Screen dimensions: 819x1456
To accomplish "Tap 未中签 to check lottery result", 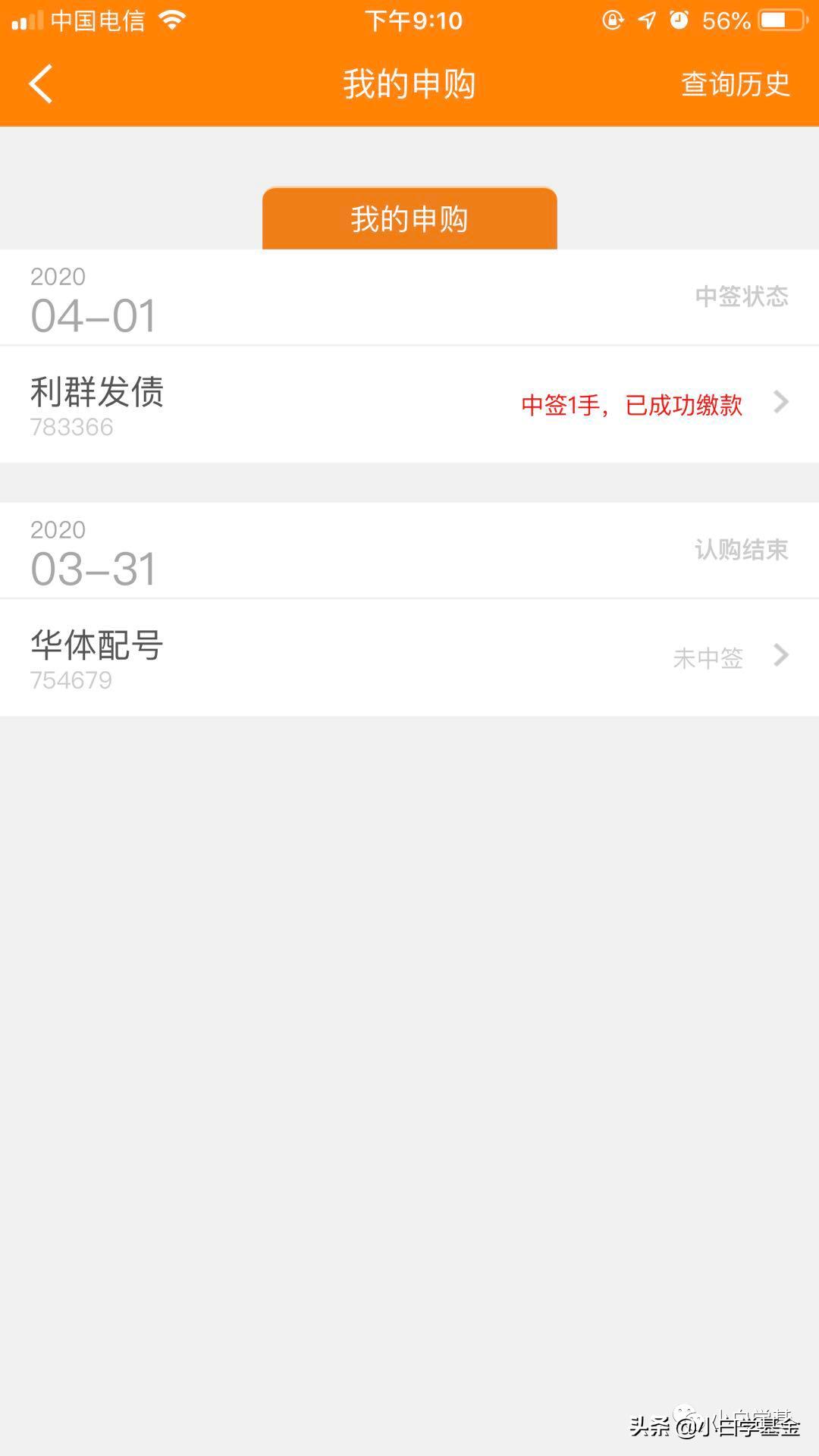I will 708,658.
